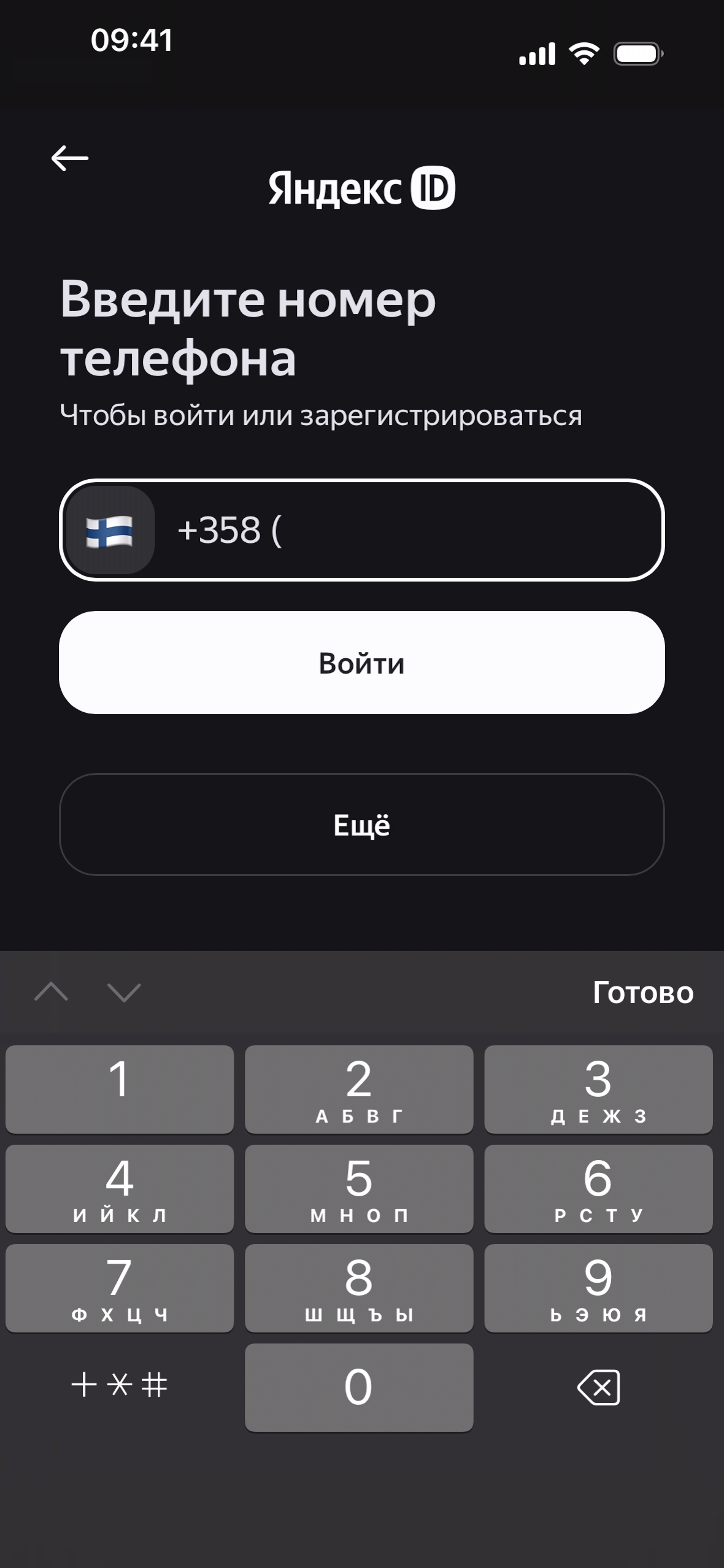
Task: Tap the 7 key
Action: point(120,1288)
